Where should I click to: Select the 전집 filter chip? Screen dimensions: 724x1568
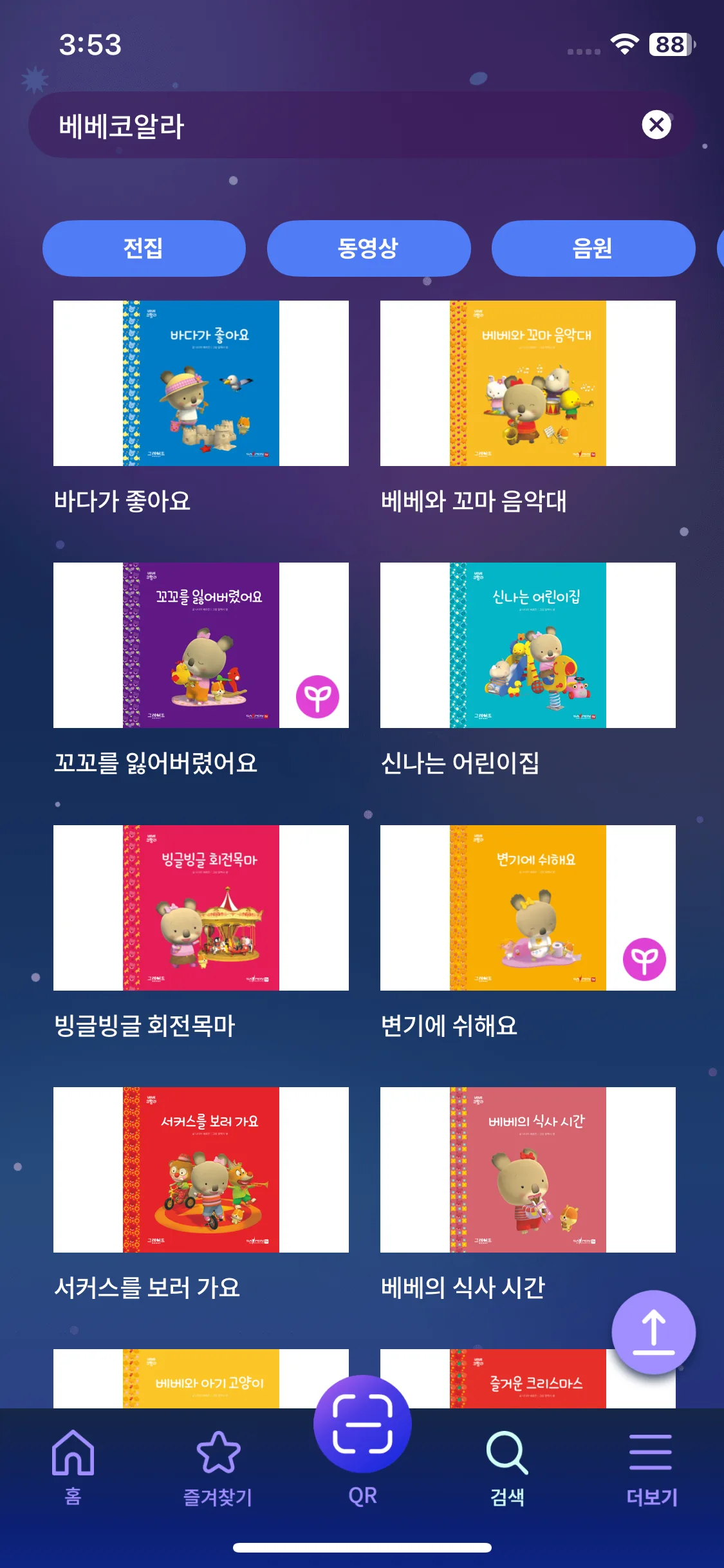pos(144,248)
